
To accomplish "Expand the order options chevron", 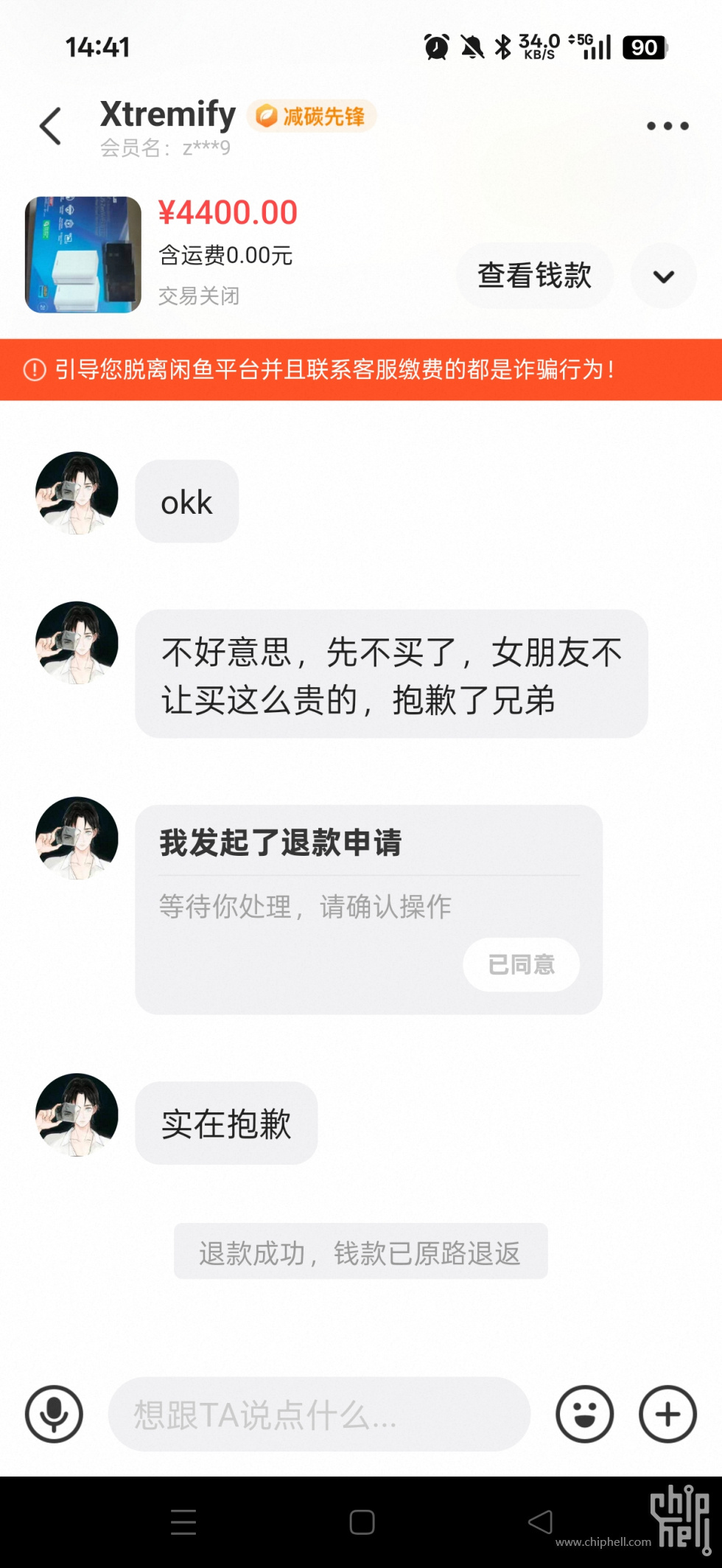I will (664, 276).
